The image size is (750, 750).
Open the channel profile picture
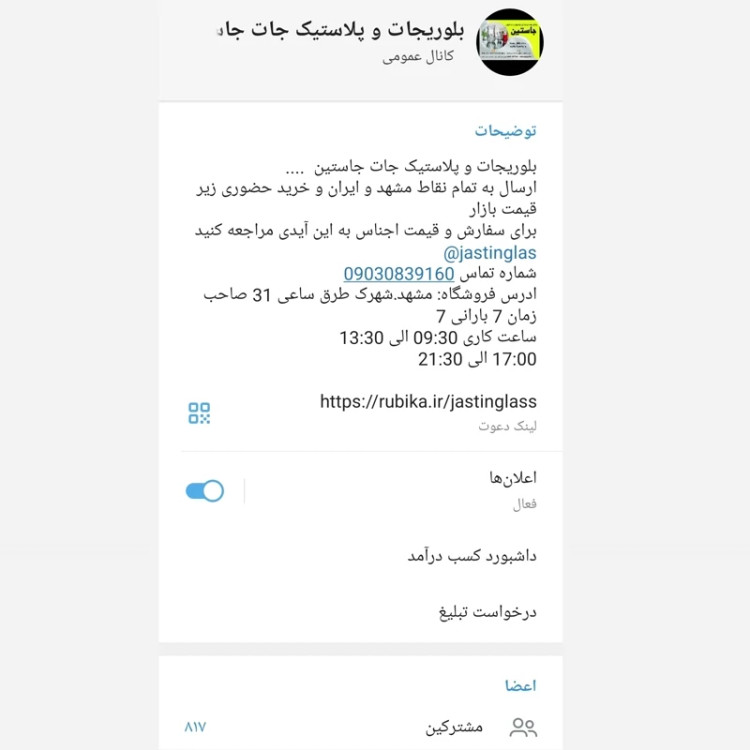click(x=510, y=43)
